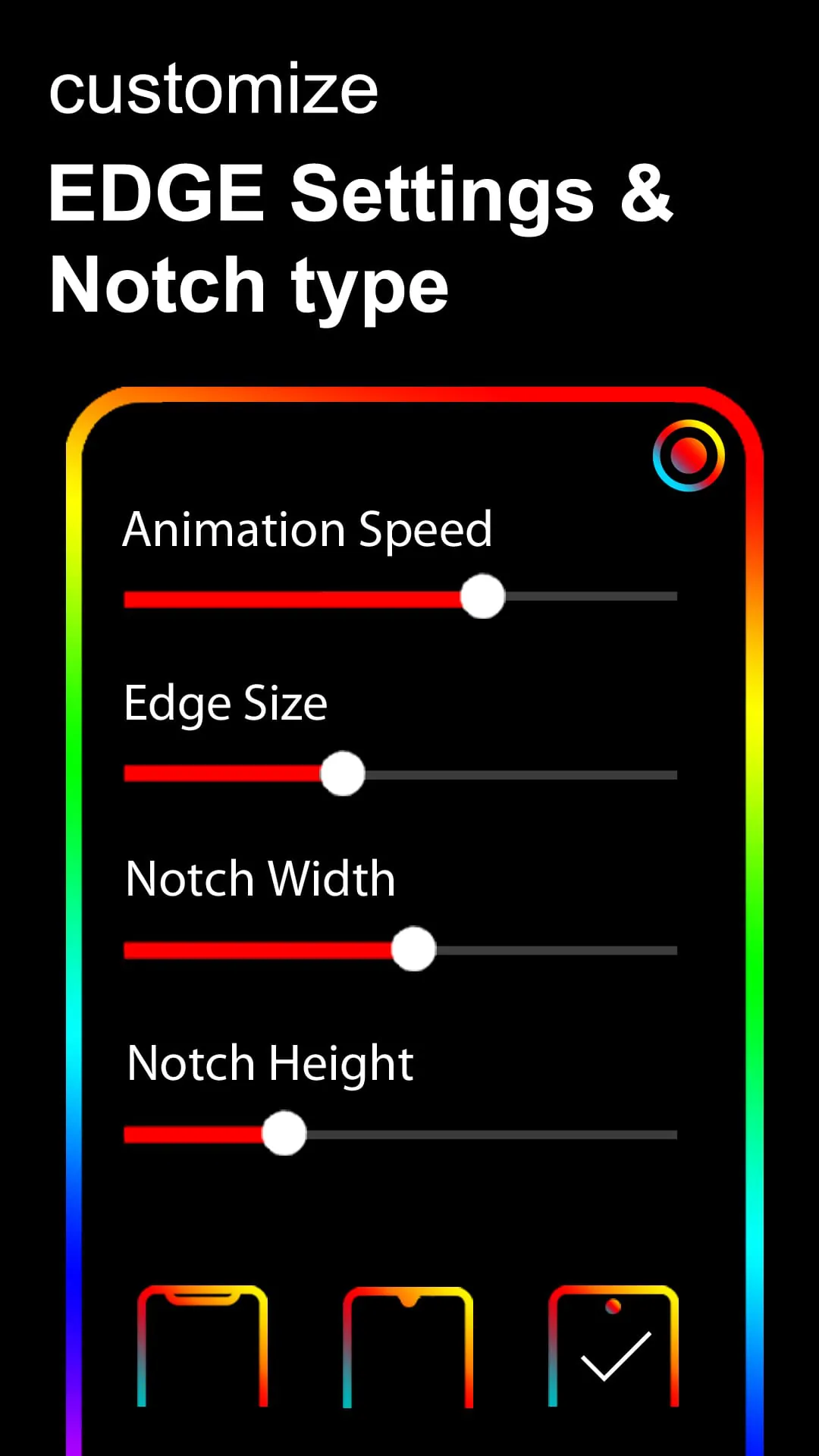Set the Notch Height slider higher

coord(284,1133)
